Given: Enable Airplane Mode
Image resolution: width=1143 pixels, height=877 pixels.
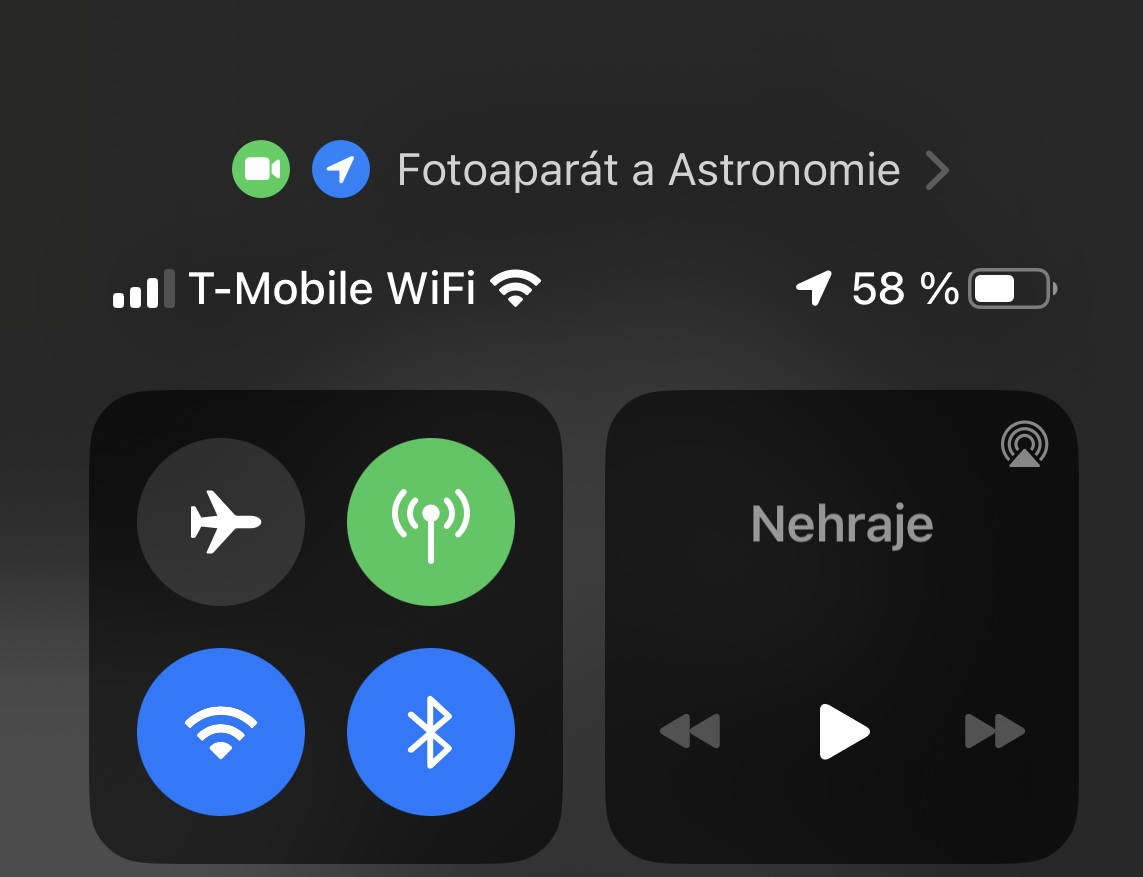Looking at the screenshot, I should point(221,522).
